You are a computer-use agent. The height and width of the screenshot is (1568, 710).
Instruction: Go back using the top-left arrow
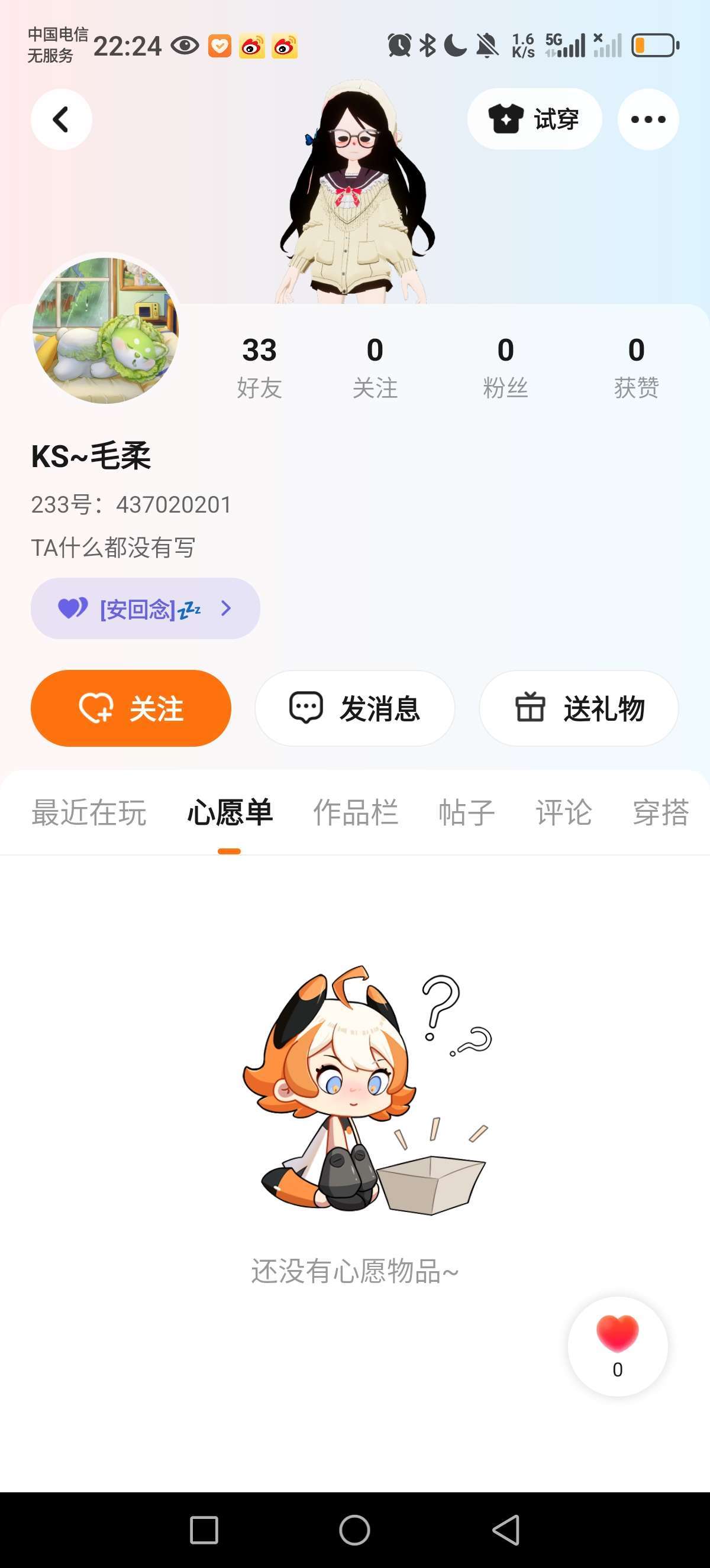click(x=61, y=119)
